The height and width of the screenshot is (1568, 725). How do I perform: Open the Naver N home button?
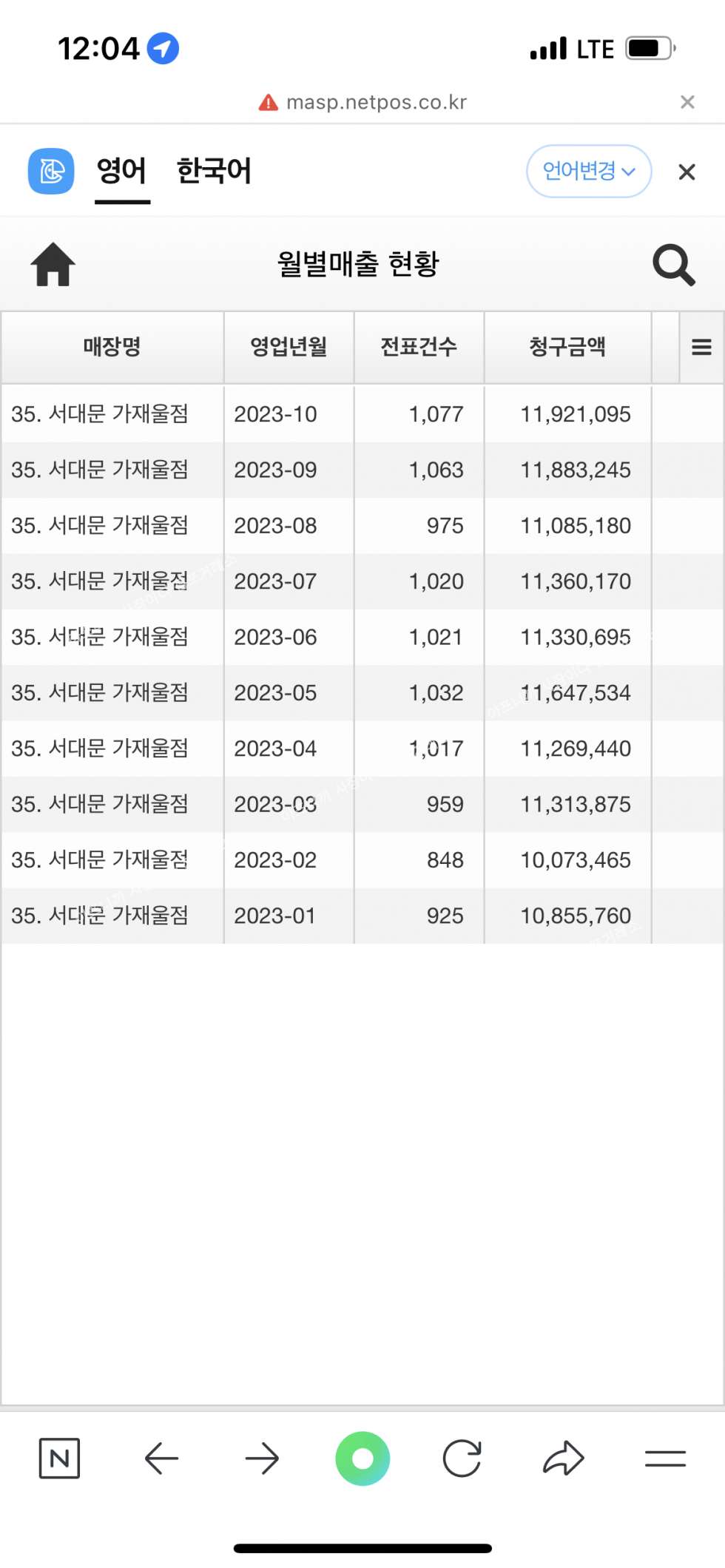coord(59,1459)
